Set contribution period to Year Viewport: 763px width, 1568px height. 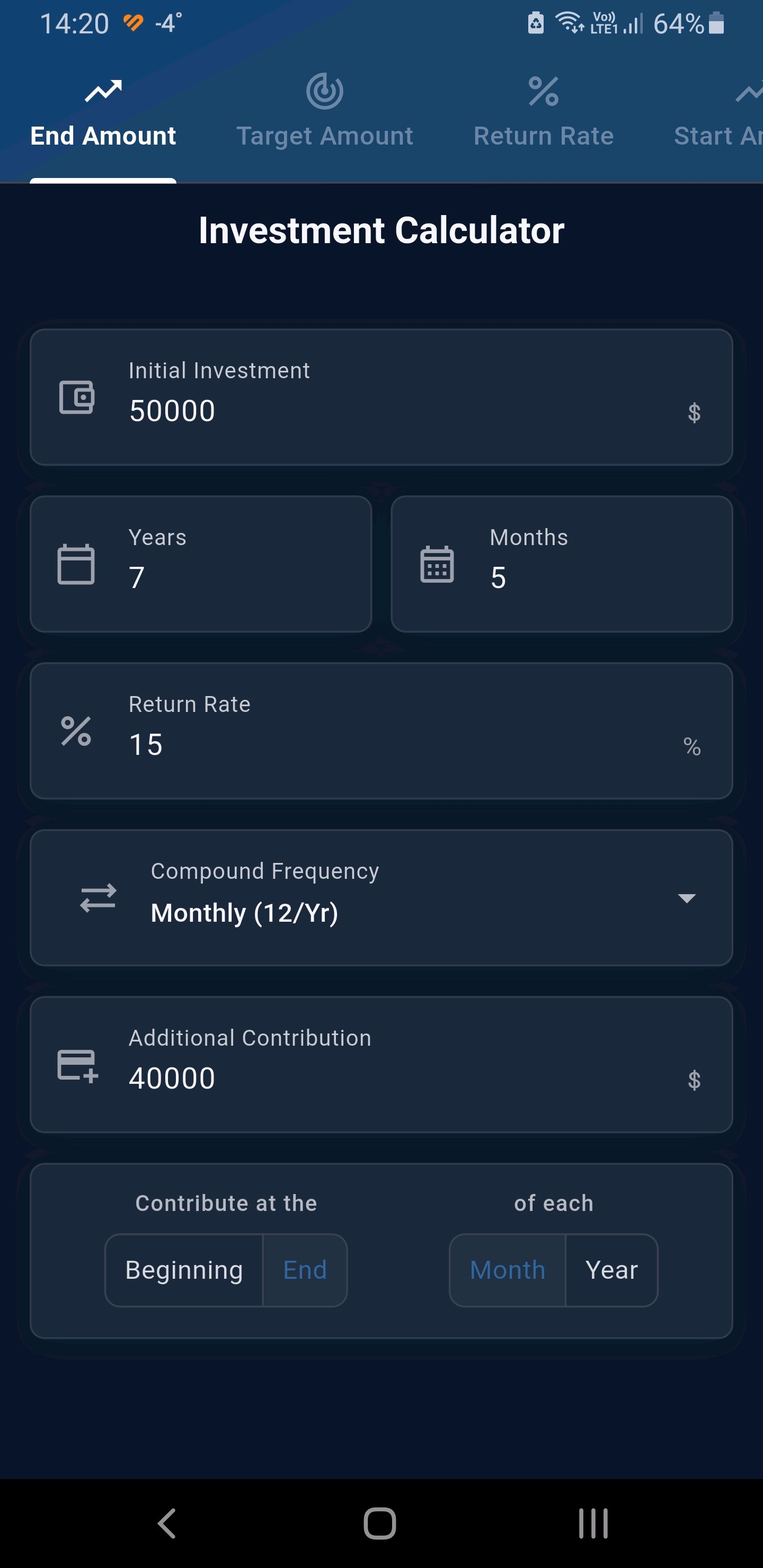point(611,1270)
